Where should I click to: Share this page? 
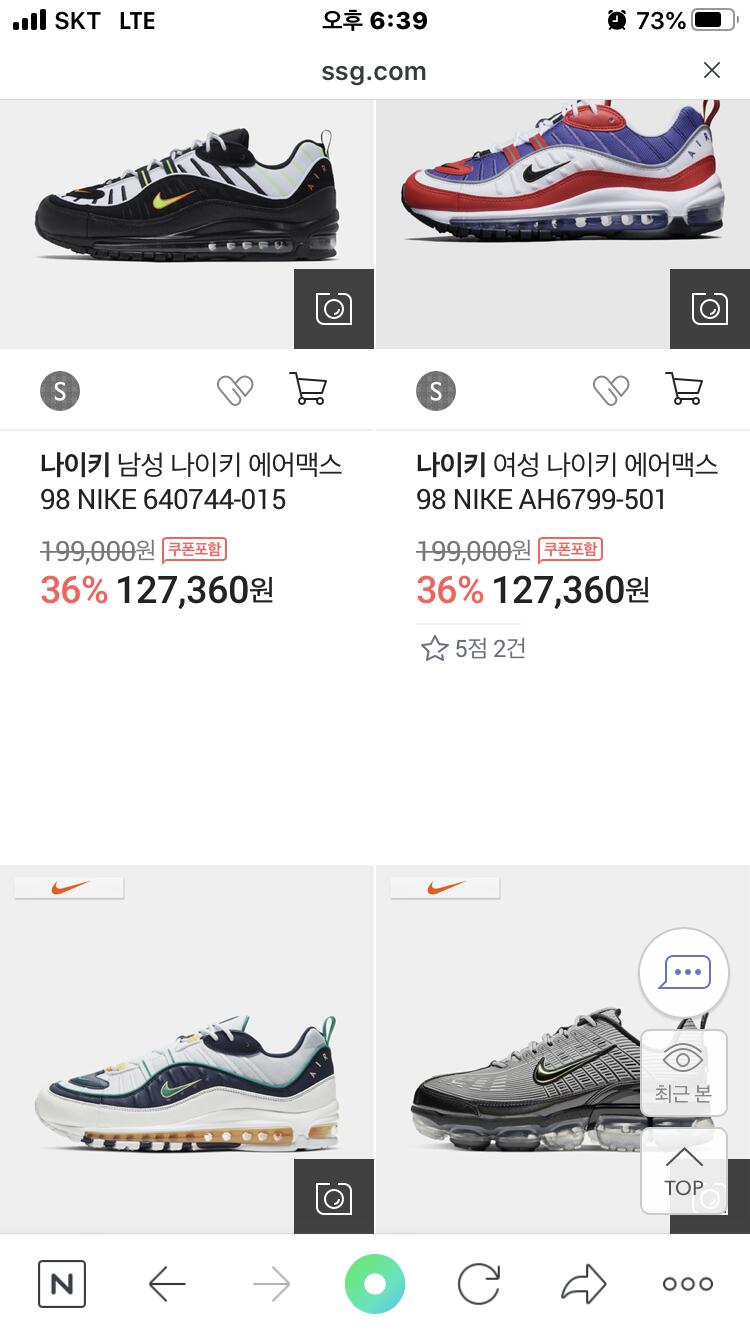pos(583,1284)
